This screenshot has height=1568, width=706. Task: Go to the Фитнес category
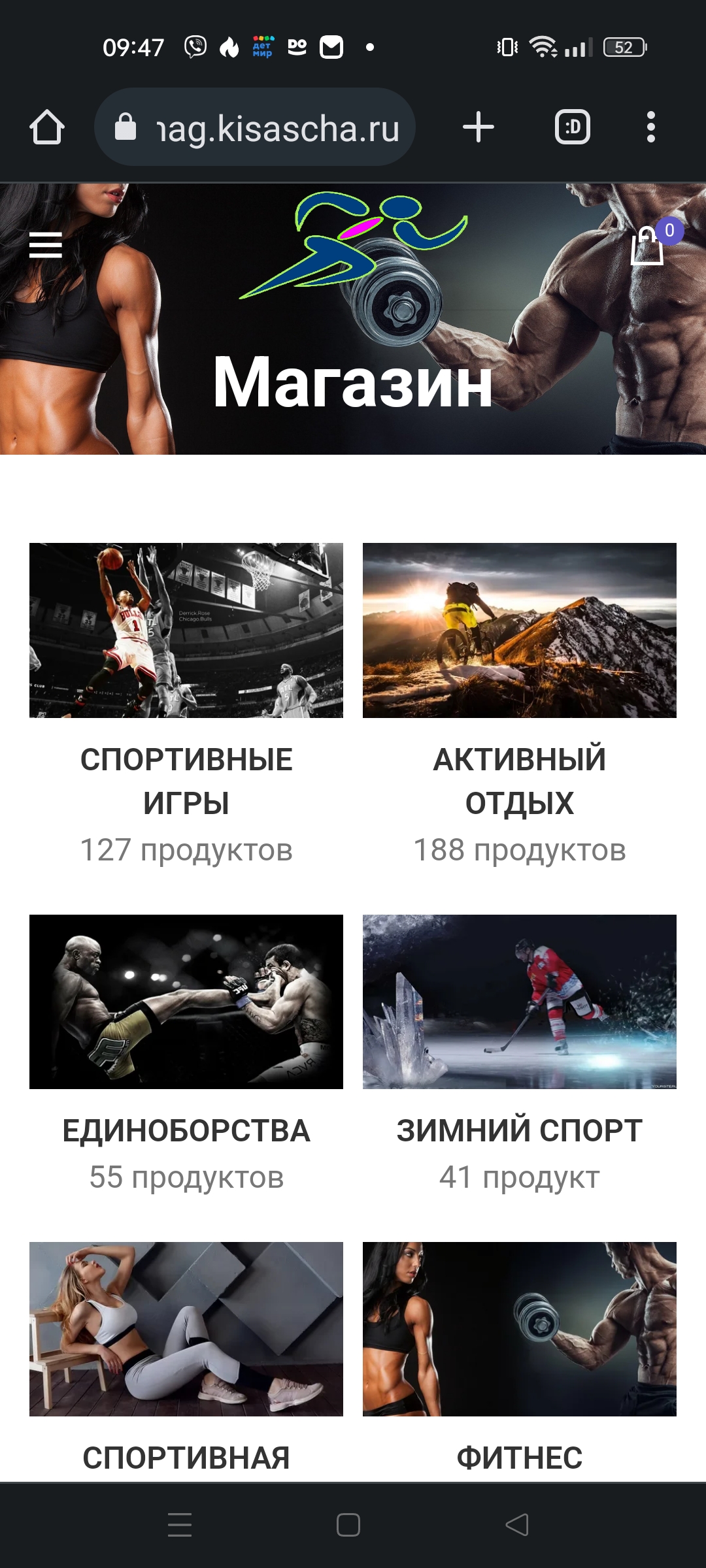coord(520,1329)
